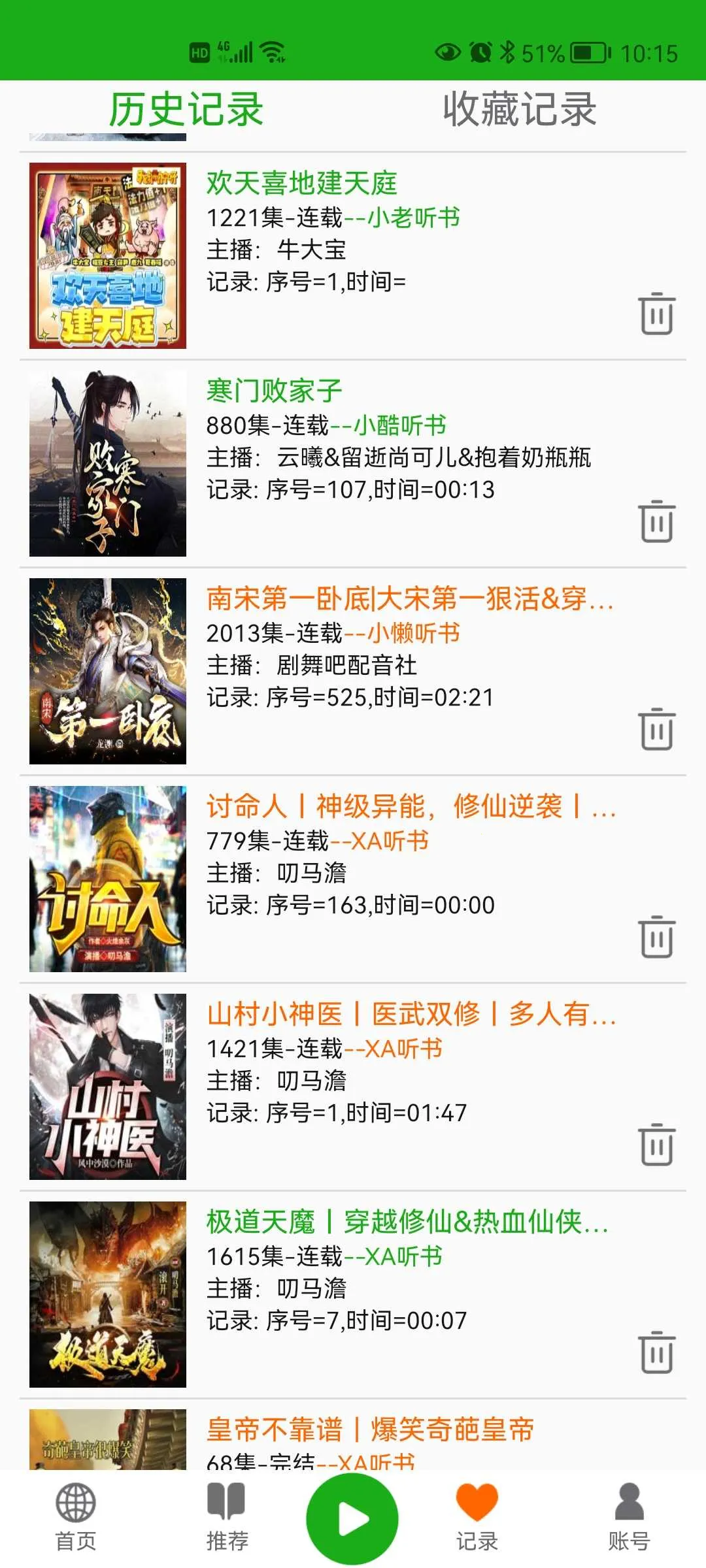Go to the 首页 tab
706x1568 pixels.
coord(76,1517)
